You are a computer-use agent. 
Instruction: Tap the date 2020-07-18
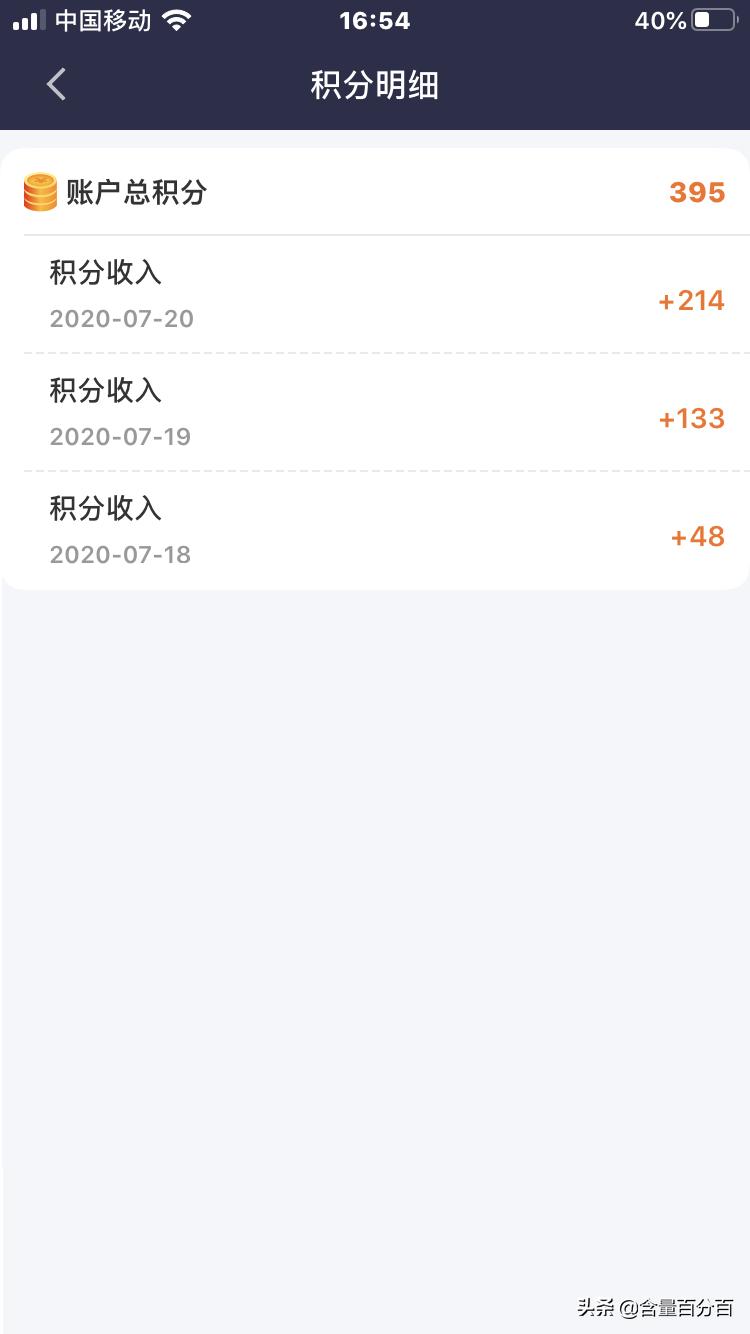pos(120,554)
